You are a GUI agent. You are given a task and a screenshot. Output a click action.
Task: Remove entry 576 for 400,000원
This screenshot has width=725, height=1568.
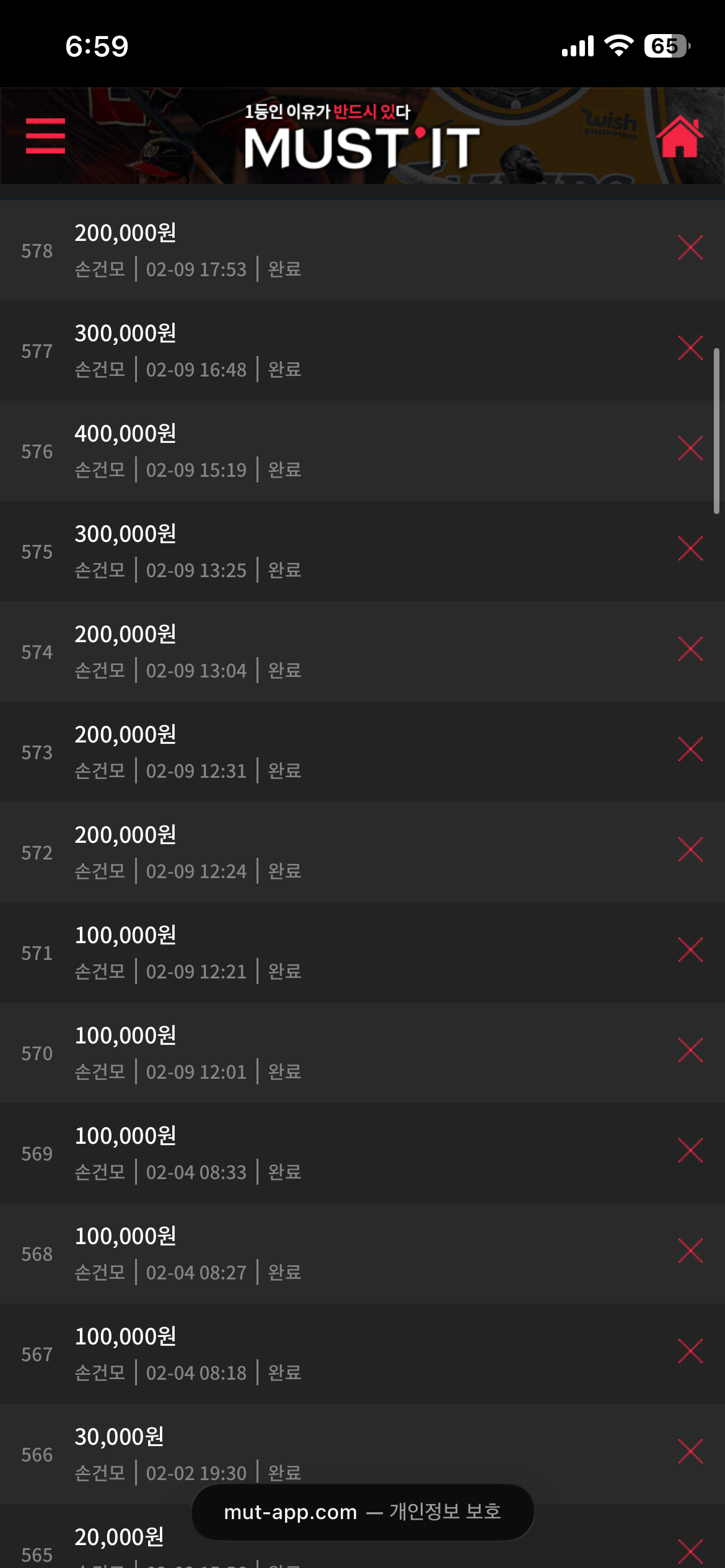click(690, 448)
